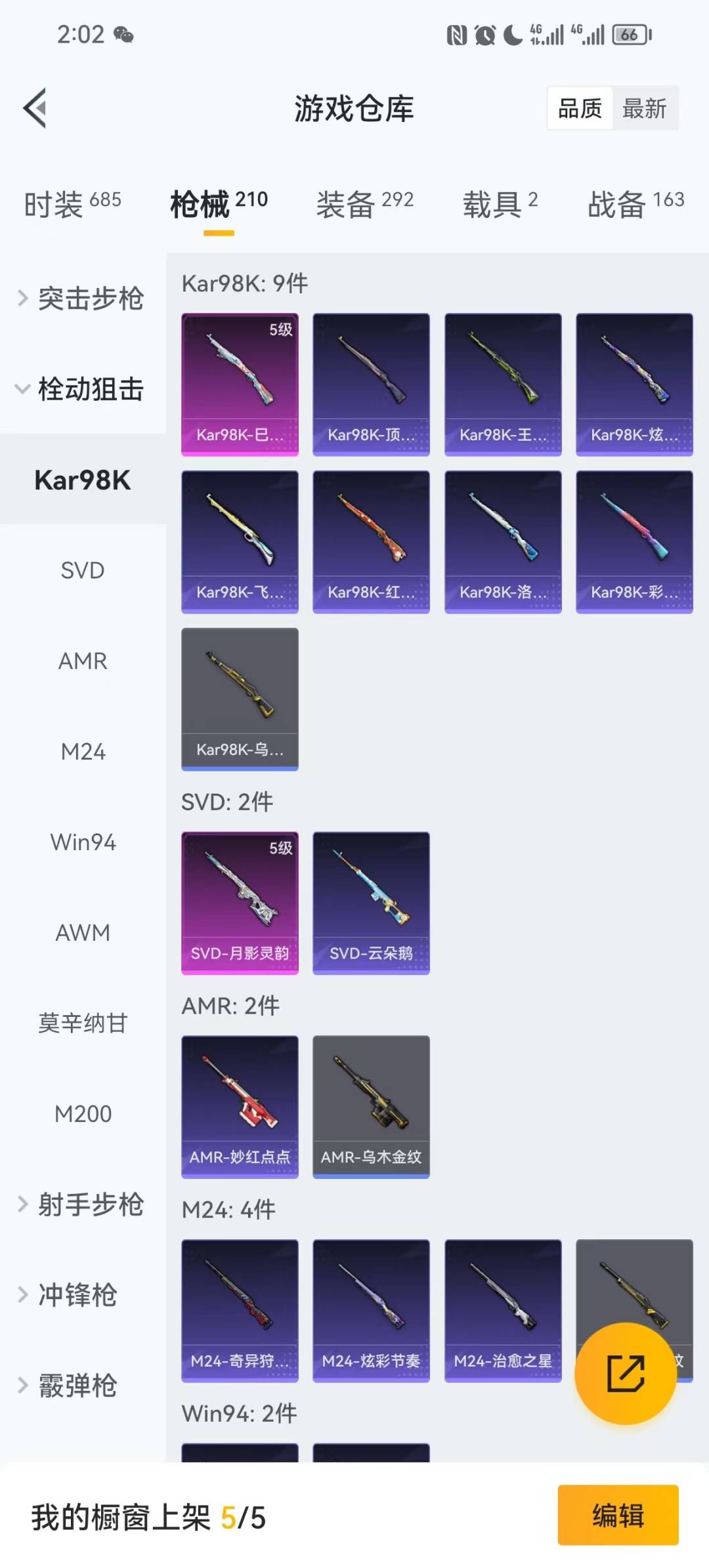The height and width of the screenshot is (1568, 709).
Task: Open the SVD-月影灵韵 skin
Action: (240, 903)
